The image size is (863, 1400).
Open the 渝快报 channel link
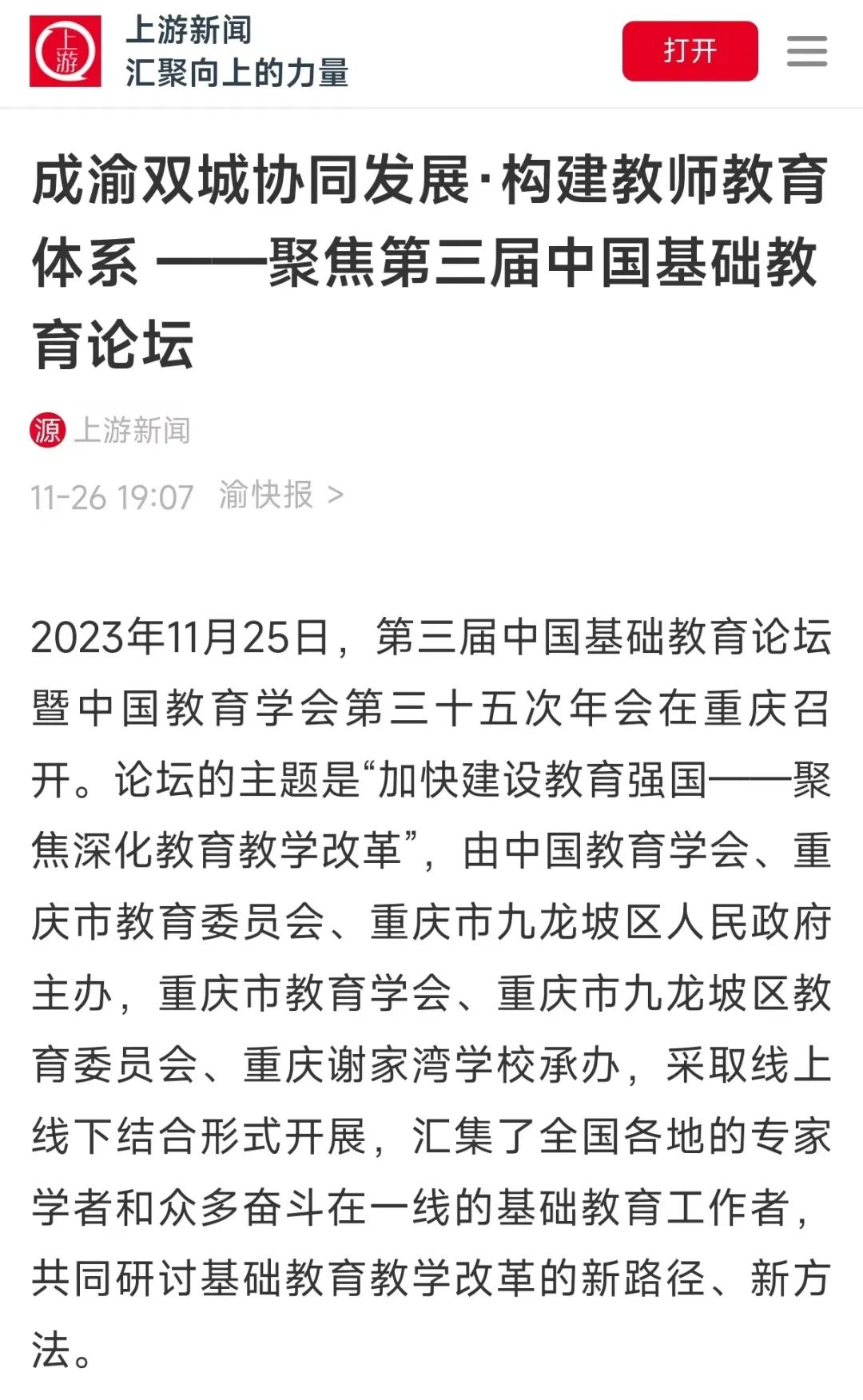280,495
